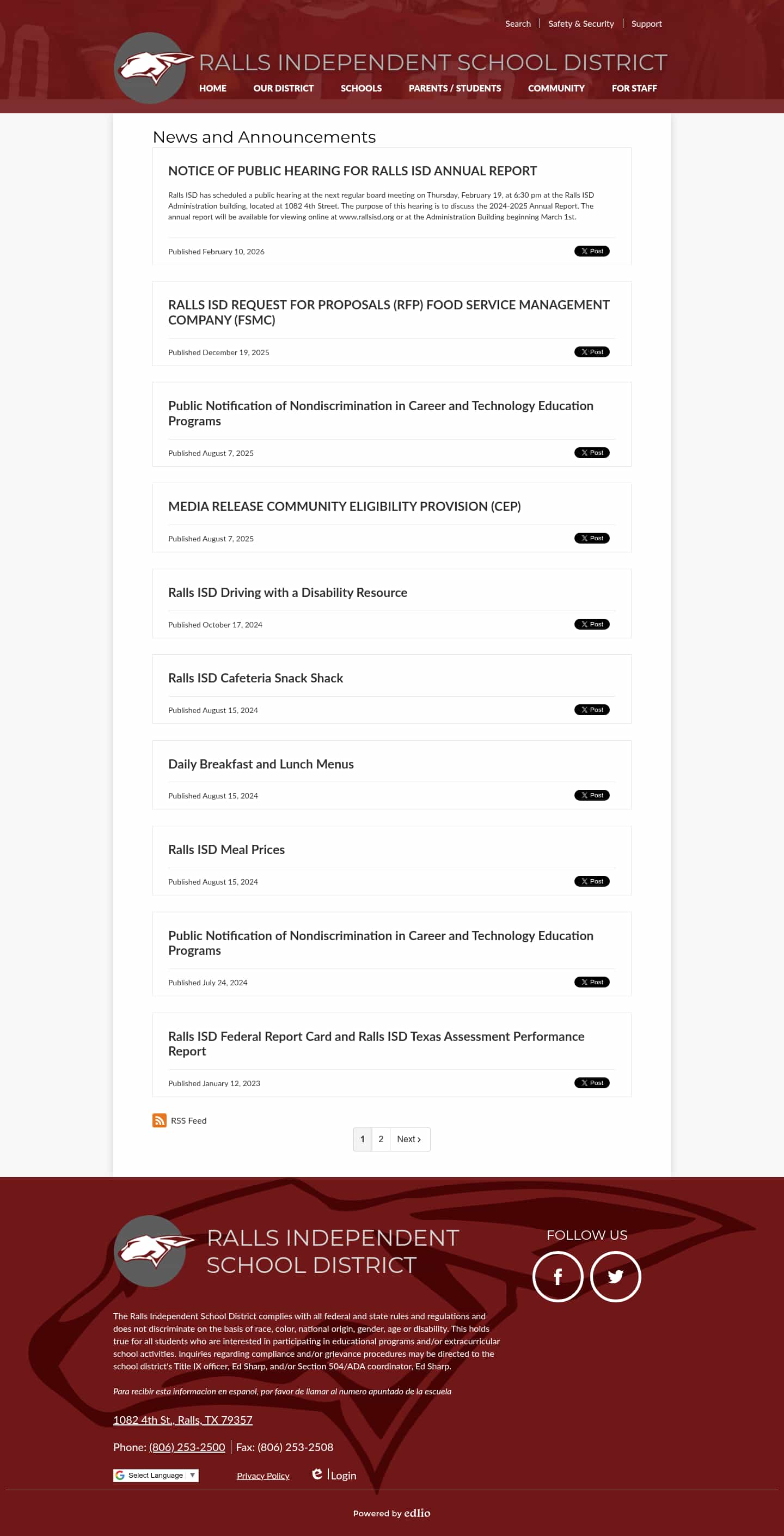
Task: Open Daily Breakfast and Lunch Menus
Action: pos(261,764)
